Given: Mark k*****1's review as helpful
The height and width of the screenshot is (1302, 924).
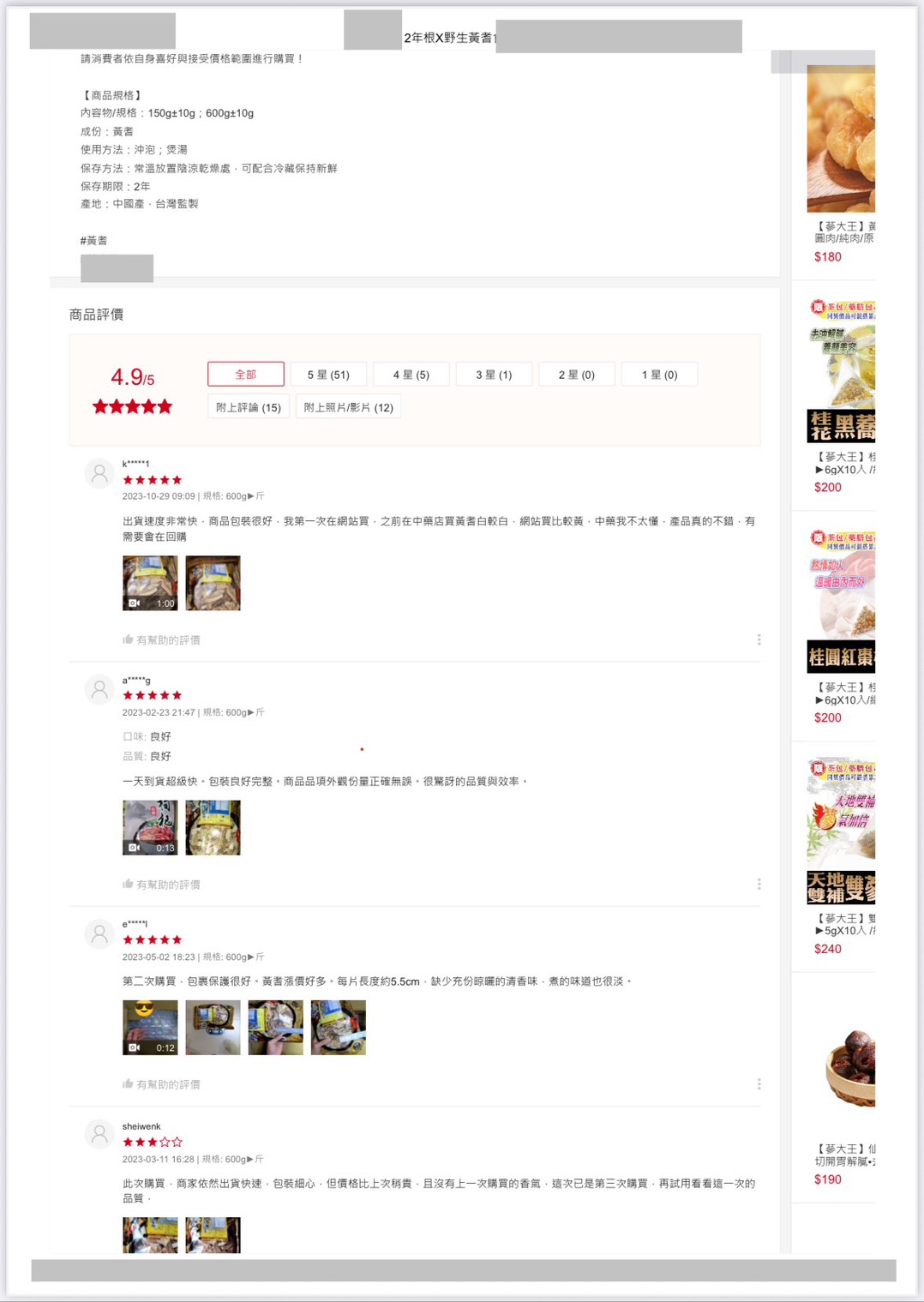Looking at the screenshot, I should (161, 640).
